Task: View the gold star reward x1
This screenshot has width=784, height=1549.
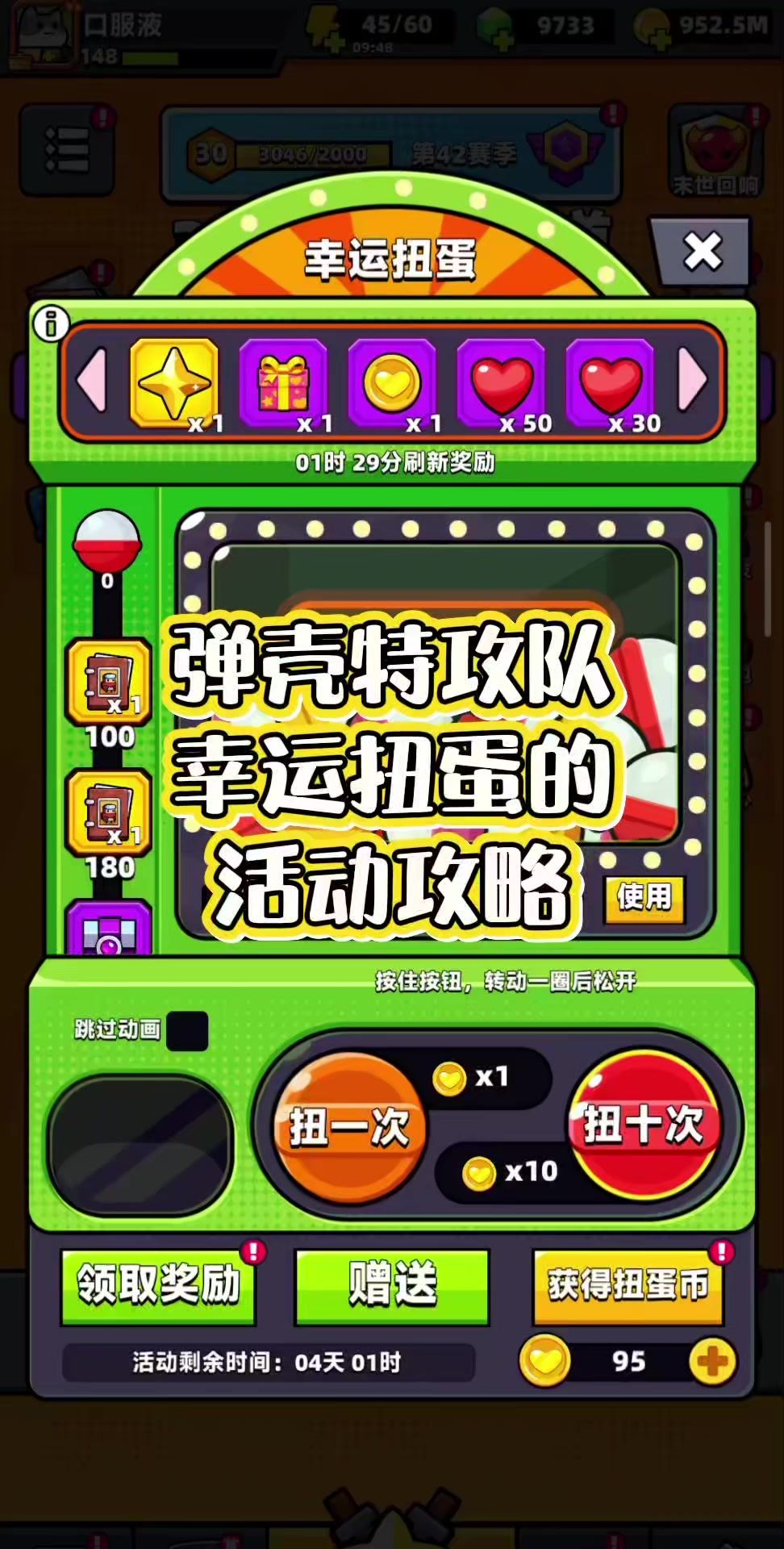Action: point(175,382)
